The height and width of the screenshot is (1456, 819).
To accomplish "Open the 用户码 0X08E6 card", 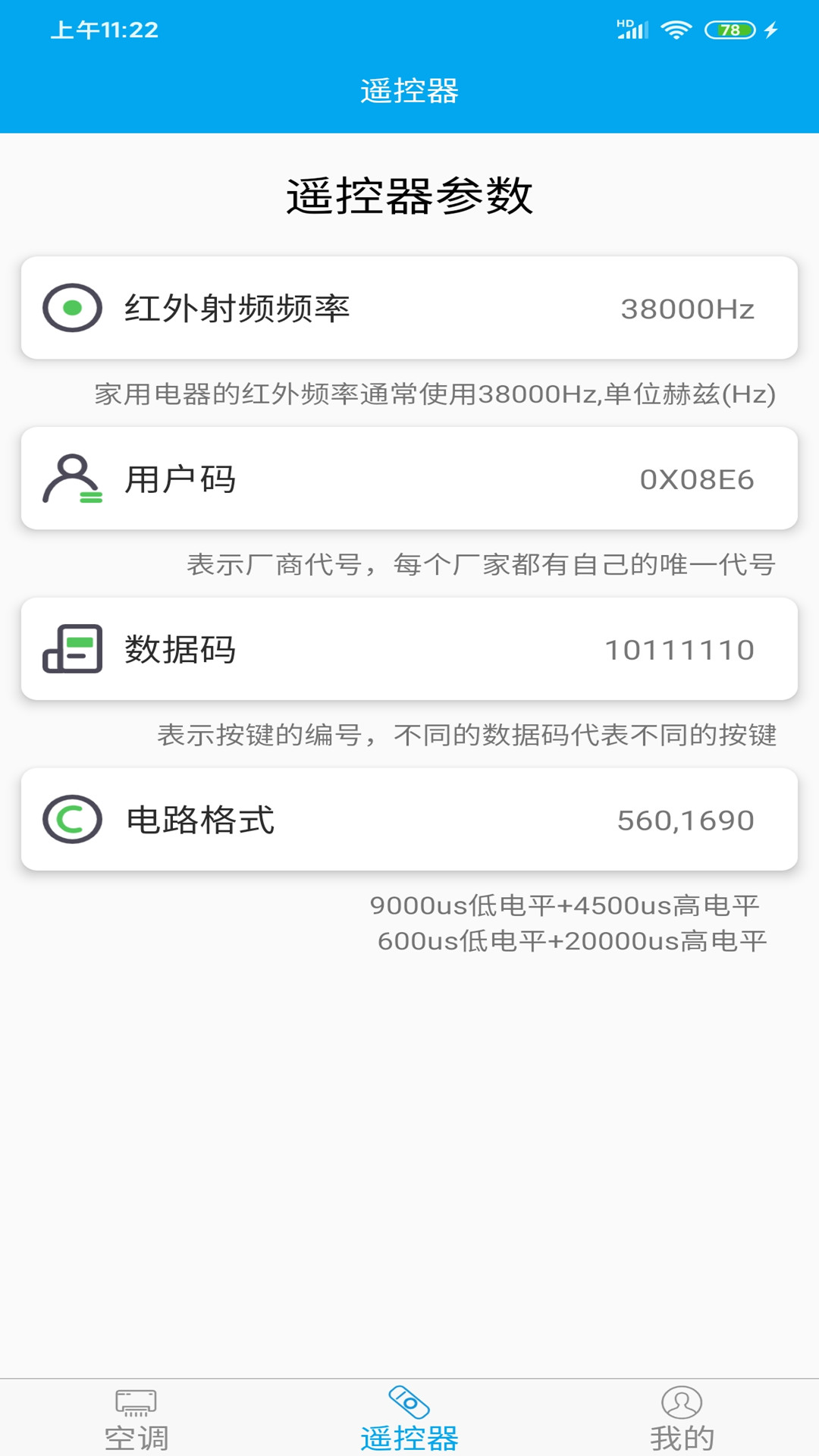I will 409,479.
